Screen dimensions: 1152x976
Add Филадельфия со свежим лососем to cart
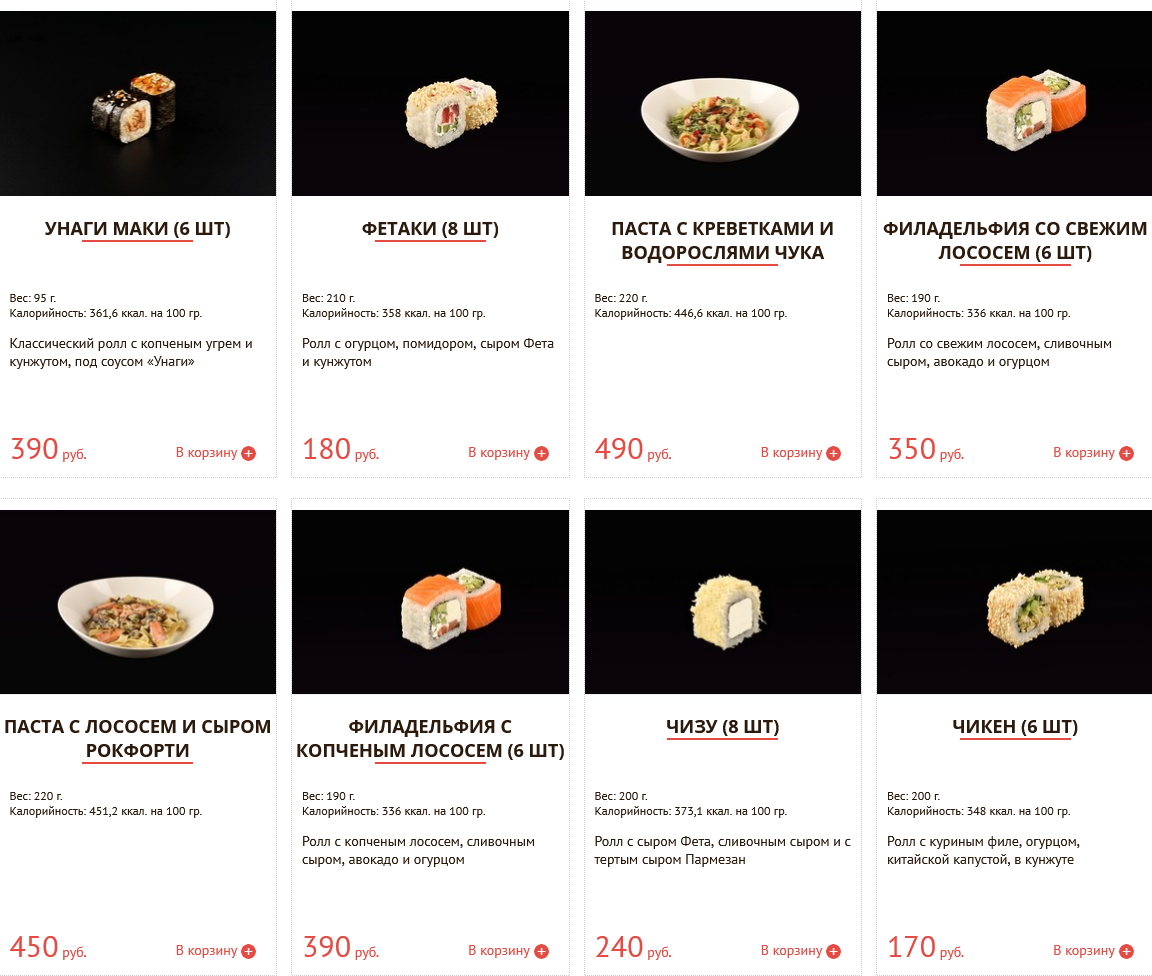pos(1092,453)
